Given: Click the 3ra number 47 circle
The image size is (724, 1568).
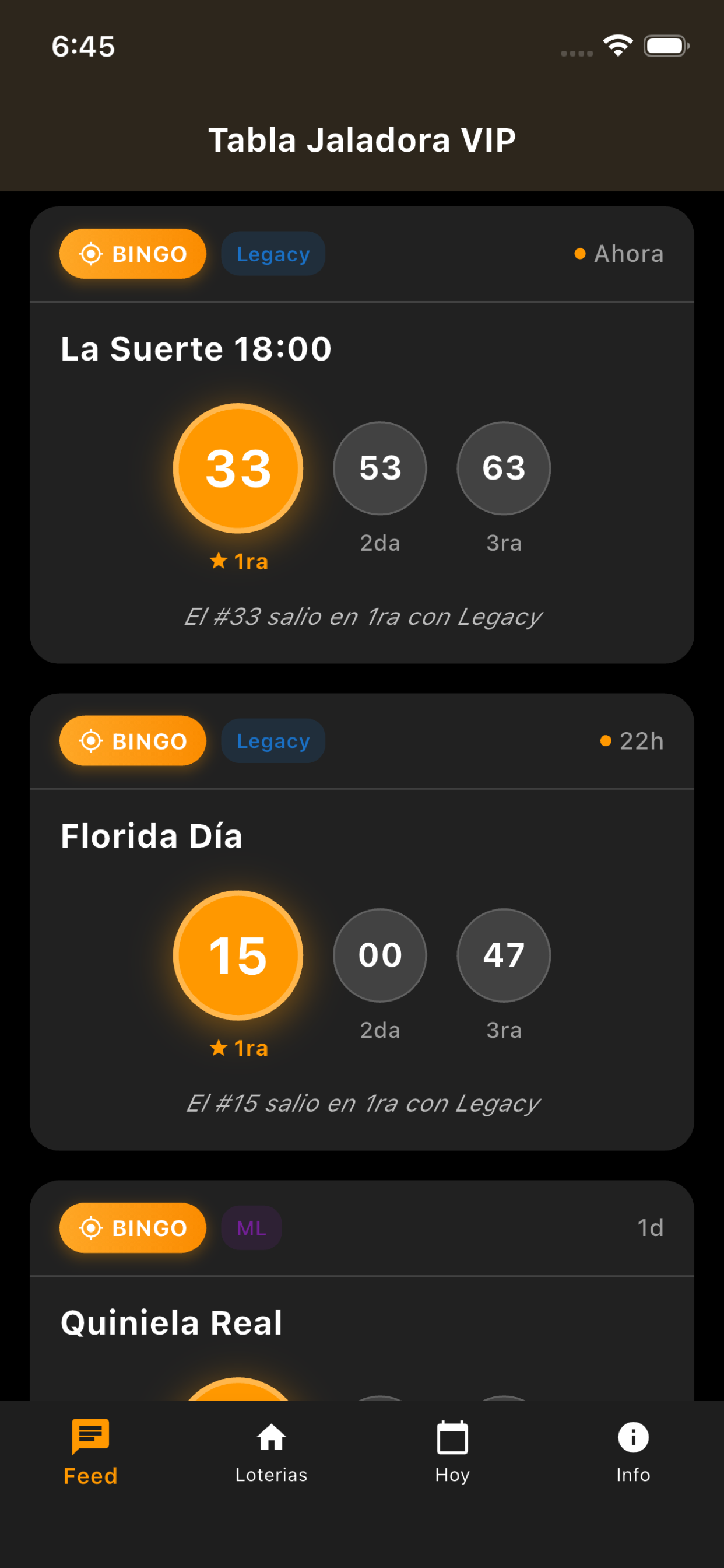Looking at the screenshot, I should point(504,955).
